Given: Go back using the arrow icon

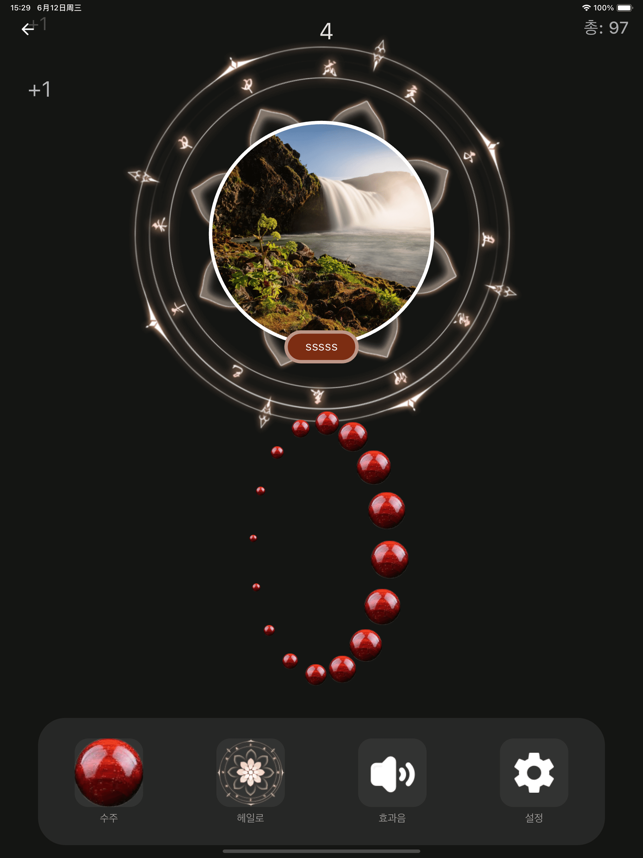Looking at the screenshot, I should click(x=28, y=29).
